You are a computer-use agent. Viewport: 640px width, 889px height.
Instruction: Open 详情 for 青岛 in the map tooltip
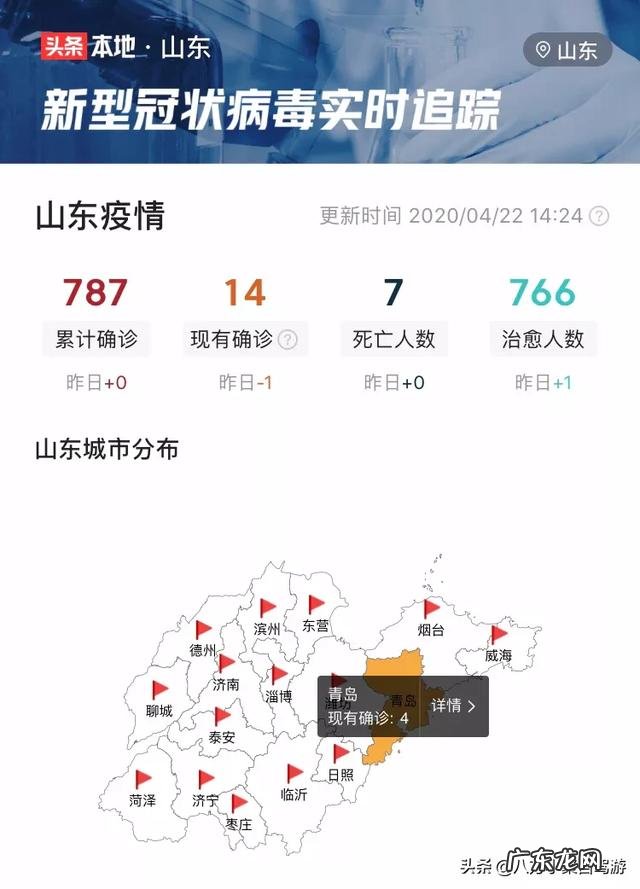(x=453, y=705)
